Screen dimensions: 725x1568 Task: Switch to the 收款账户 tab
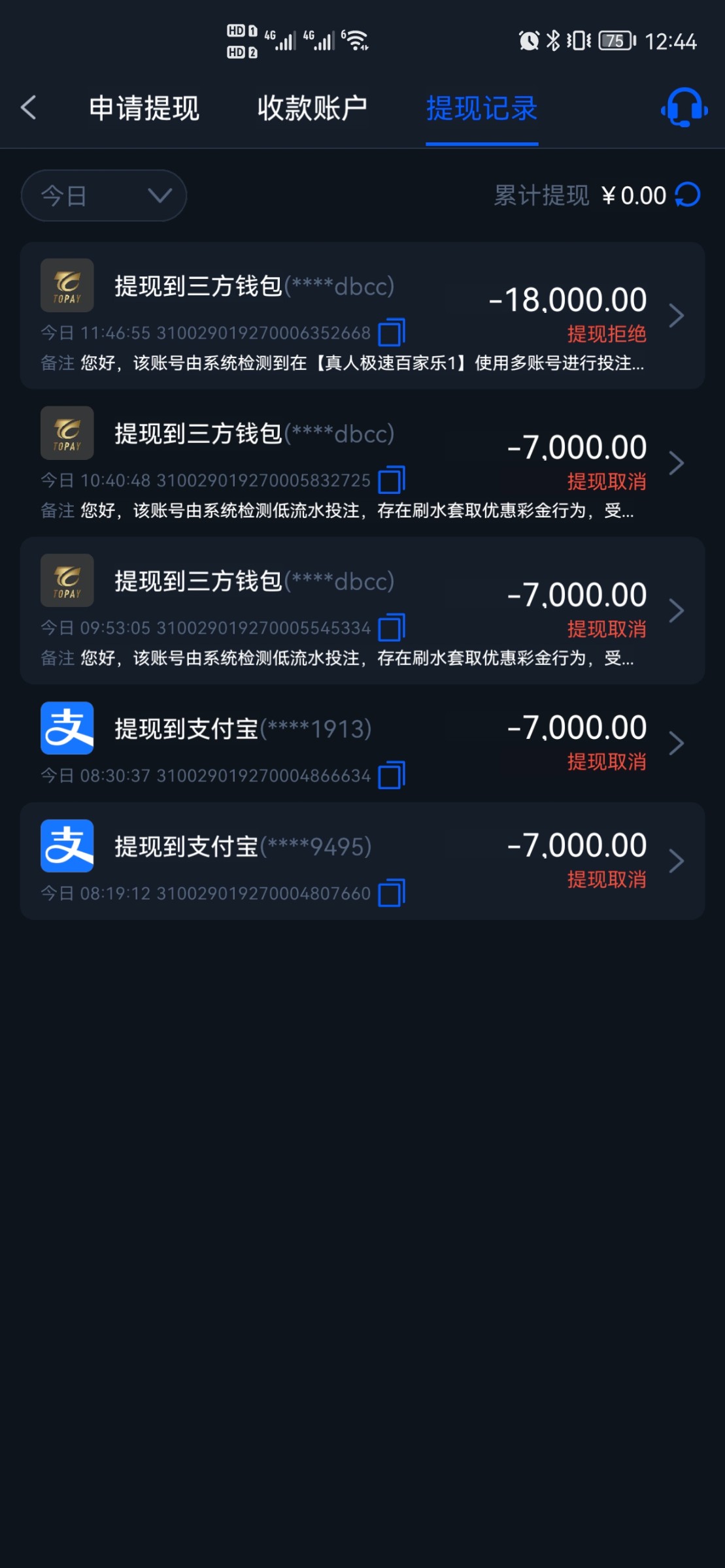tap(312, 108)
